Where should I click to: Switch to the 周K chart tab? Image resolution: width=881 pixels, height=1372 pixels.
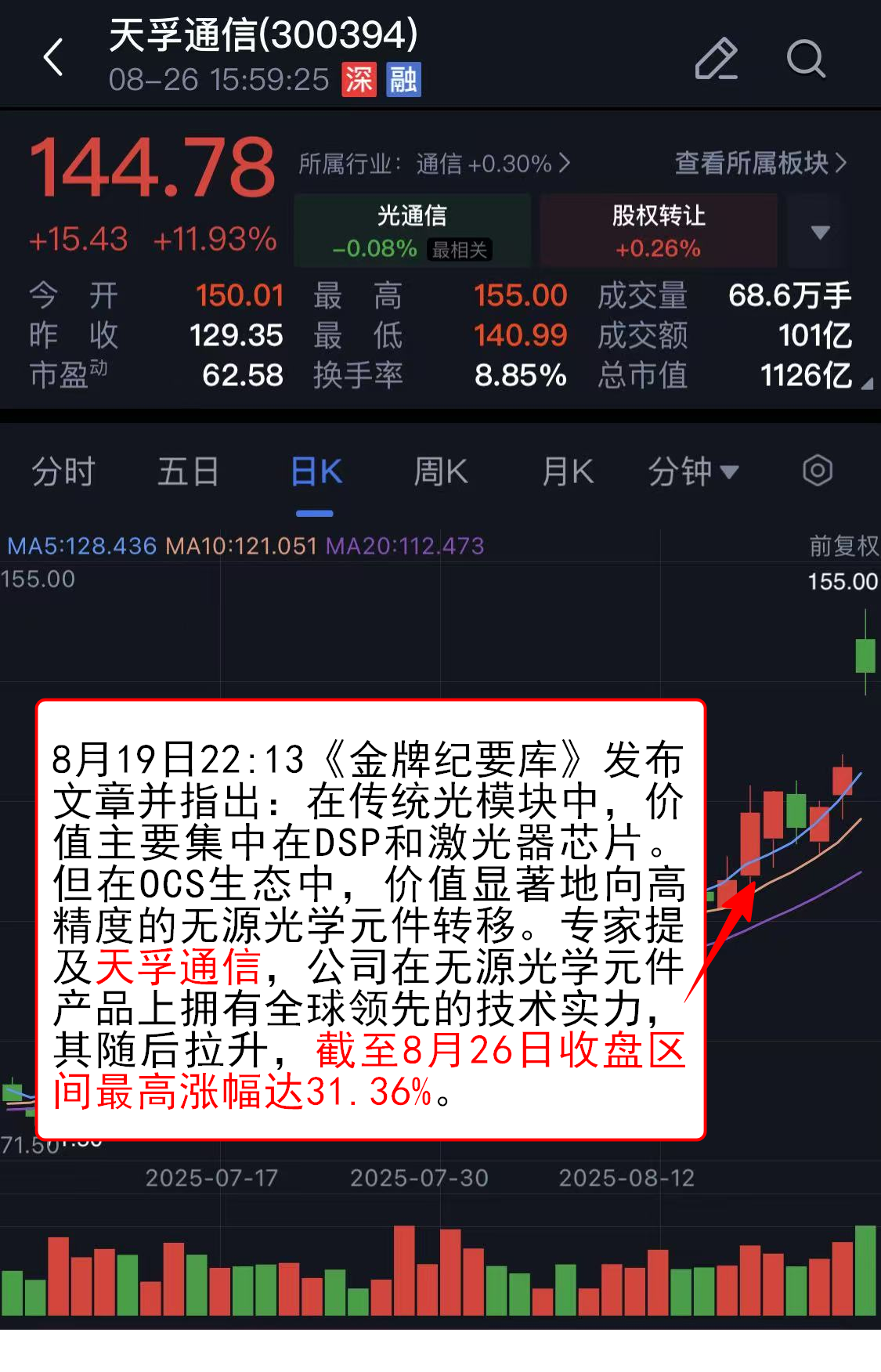point(440,472)
